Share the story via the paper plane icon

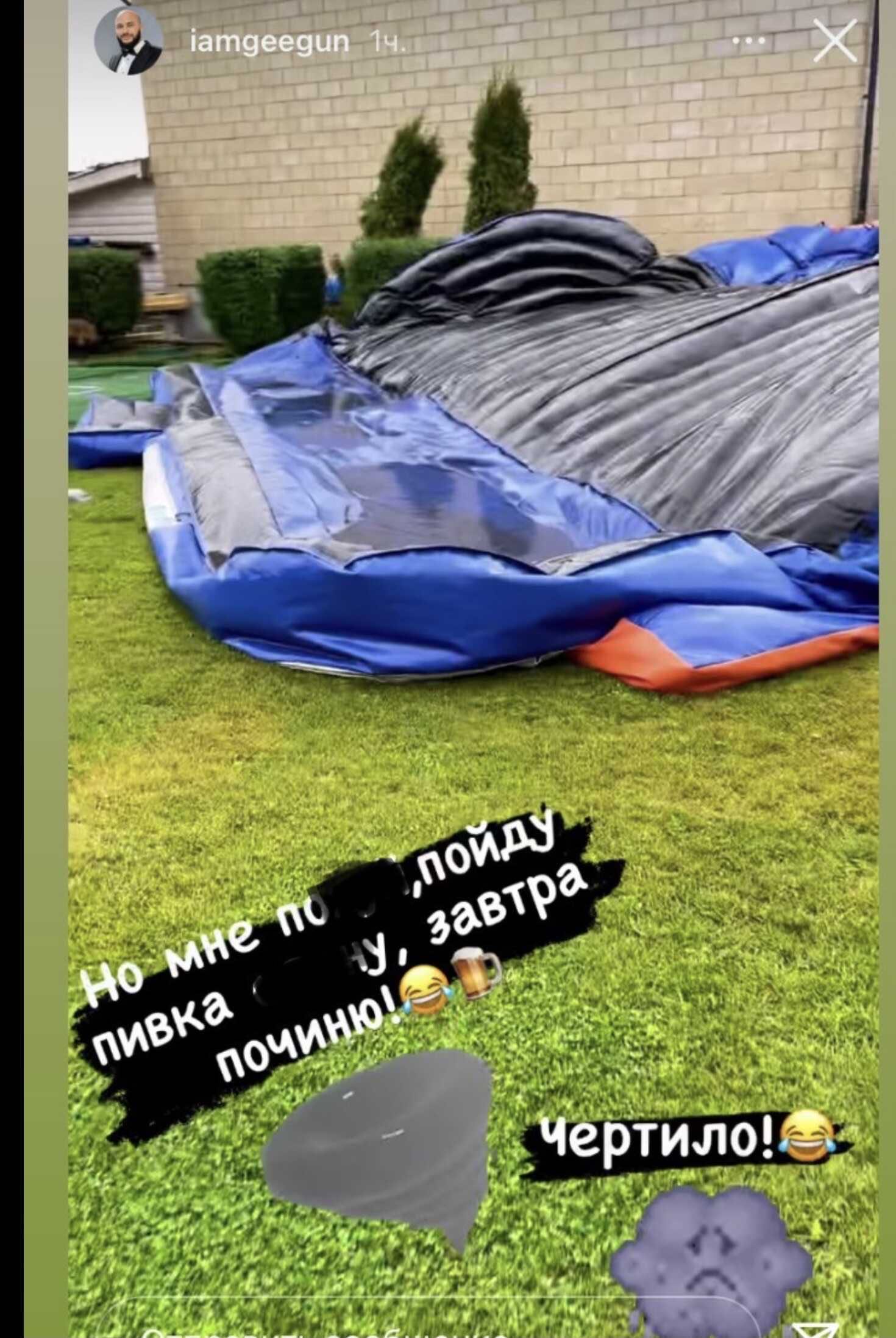[x=814, y=1329]
